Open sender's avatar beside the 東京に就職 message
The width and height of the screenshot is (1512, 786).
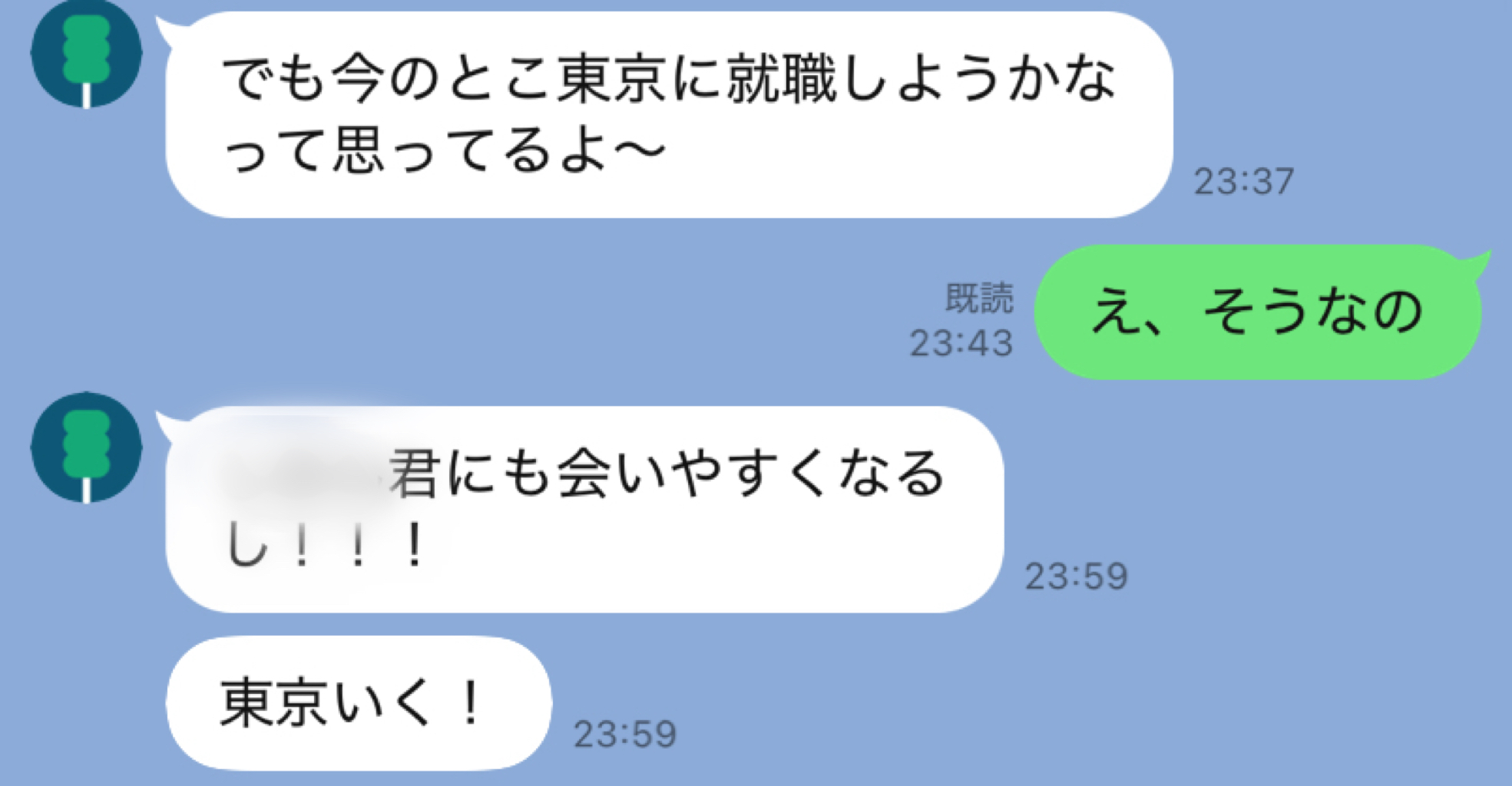86,52
